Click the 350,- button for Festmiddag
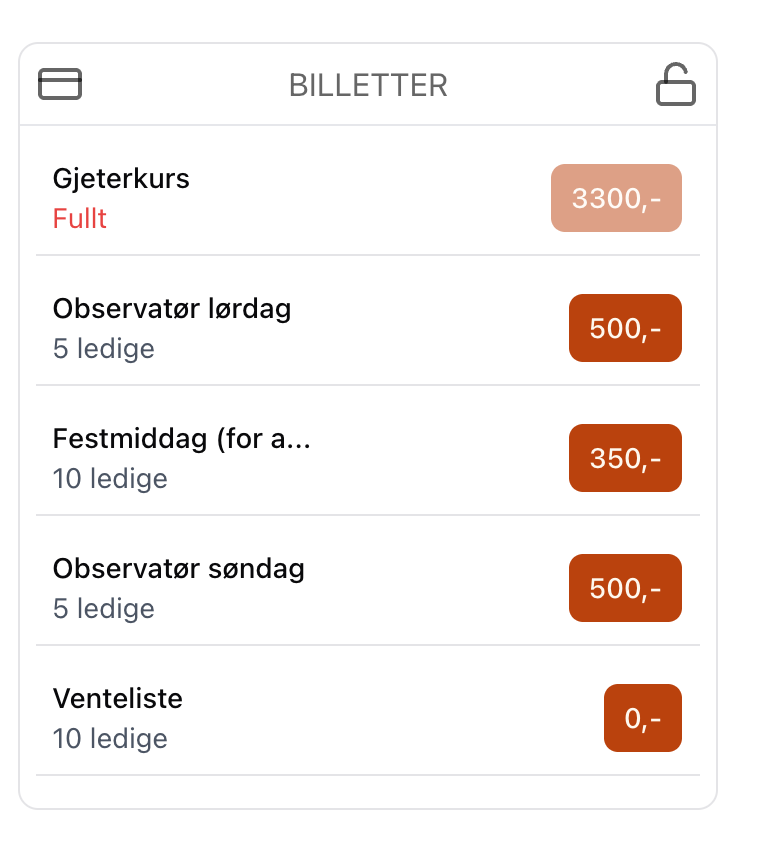 coord(625,457)
